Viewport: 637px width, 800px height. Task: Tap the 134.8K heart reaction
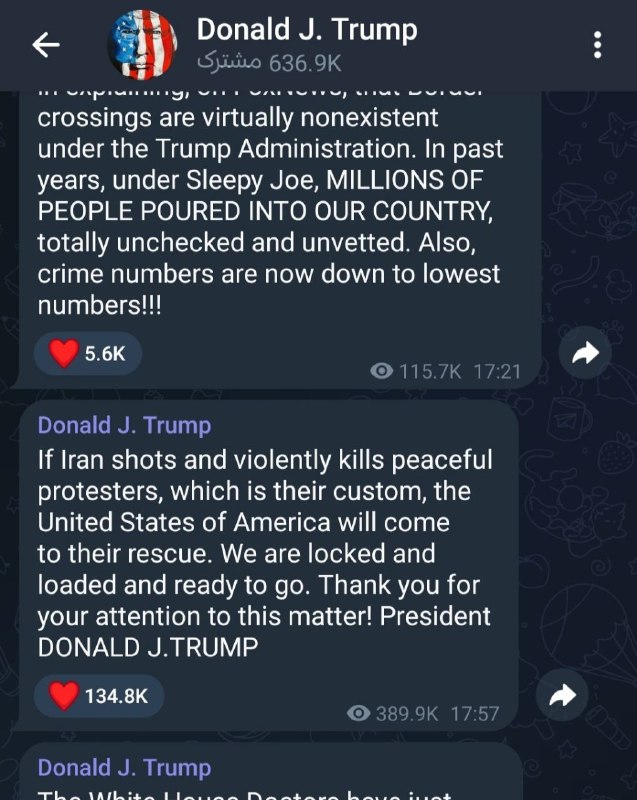click(x=99, y=695)
